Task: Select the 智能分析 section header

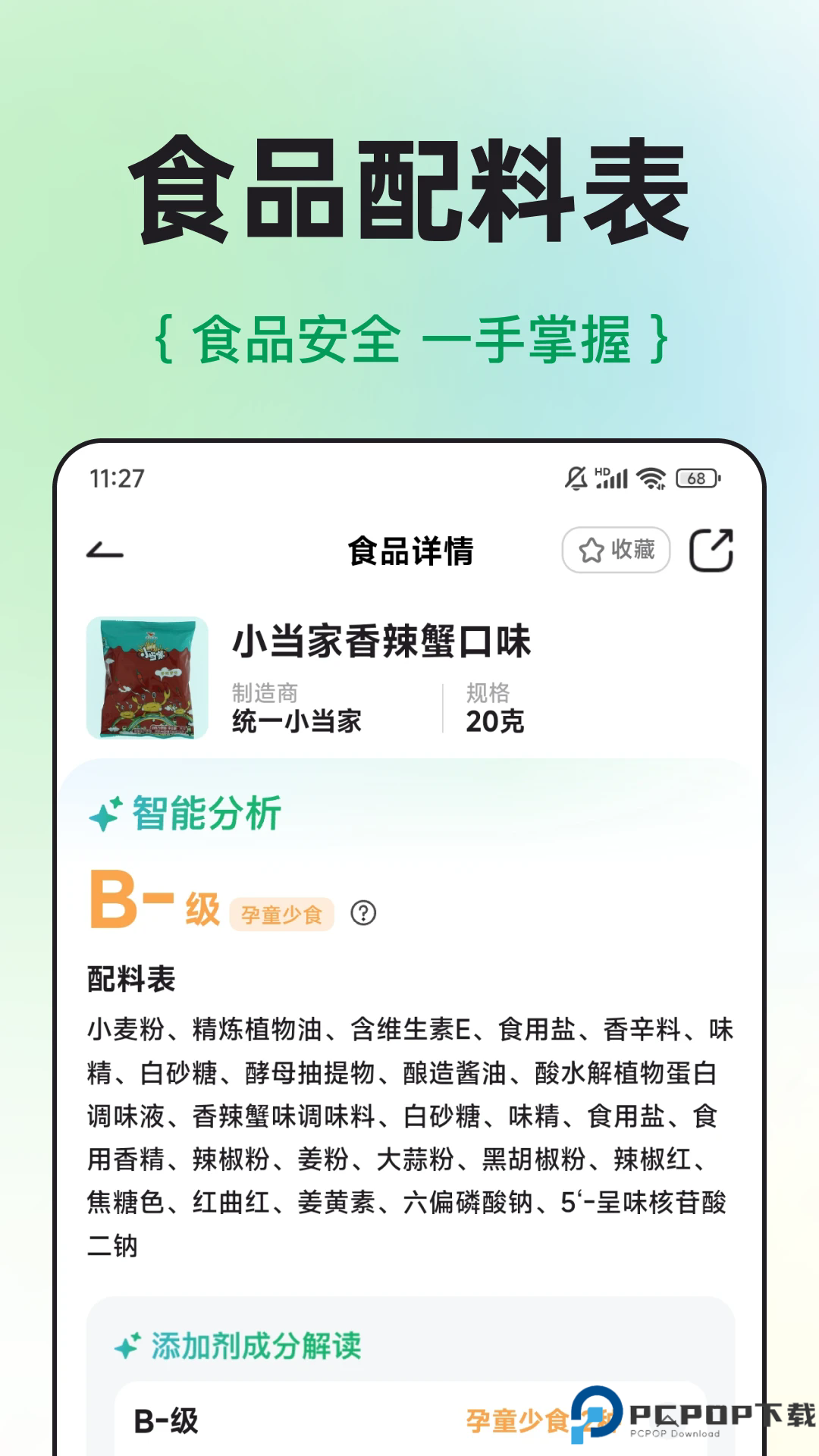Action: tap(205, 814)
